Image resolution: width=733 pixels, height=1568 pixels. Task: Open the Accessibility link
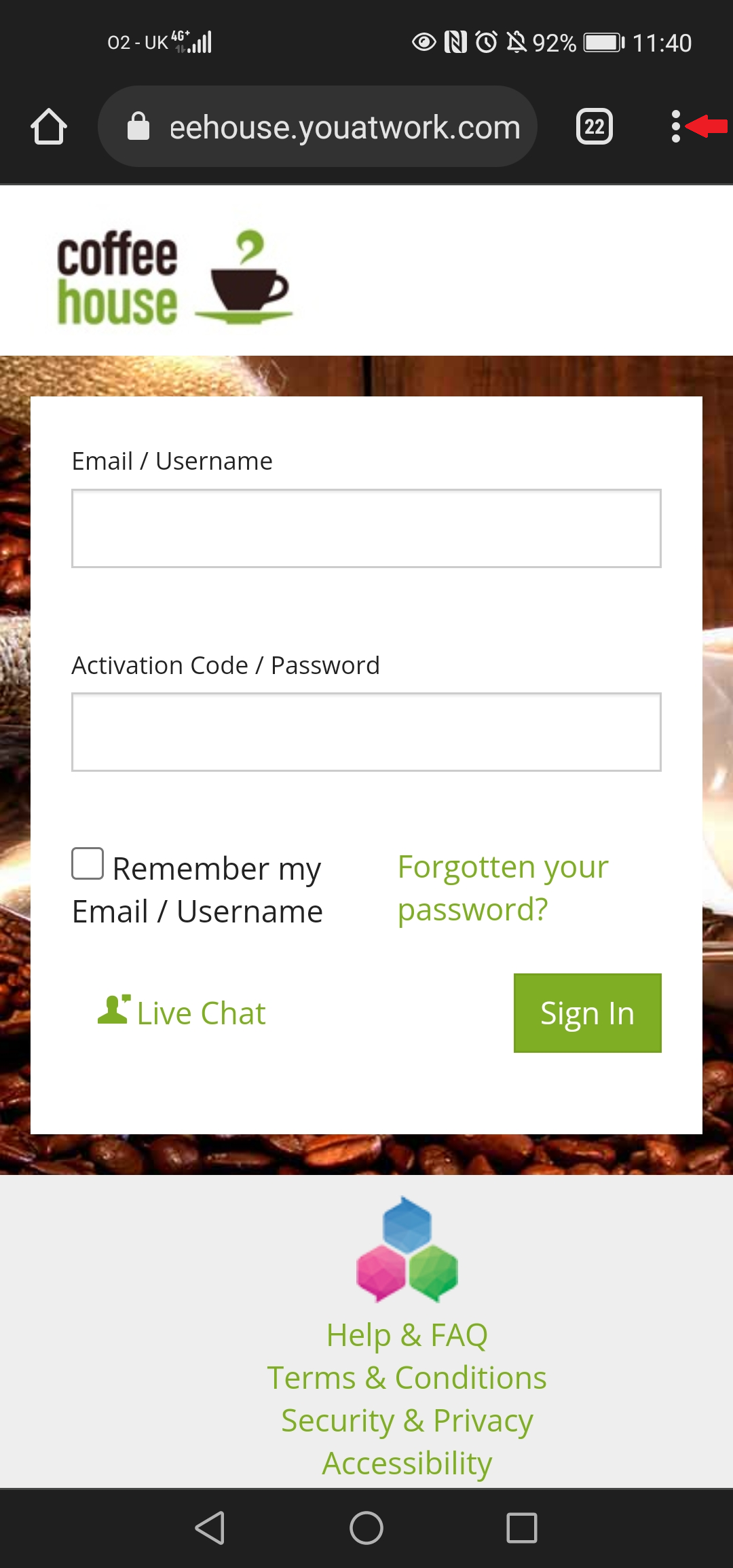tap(407, 1463)
